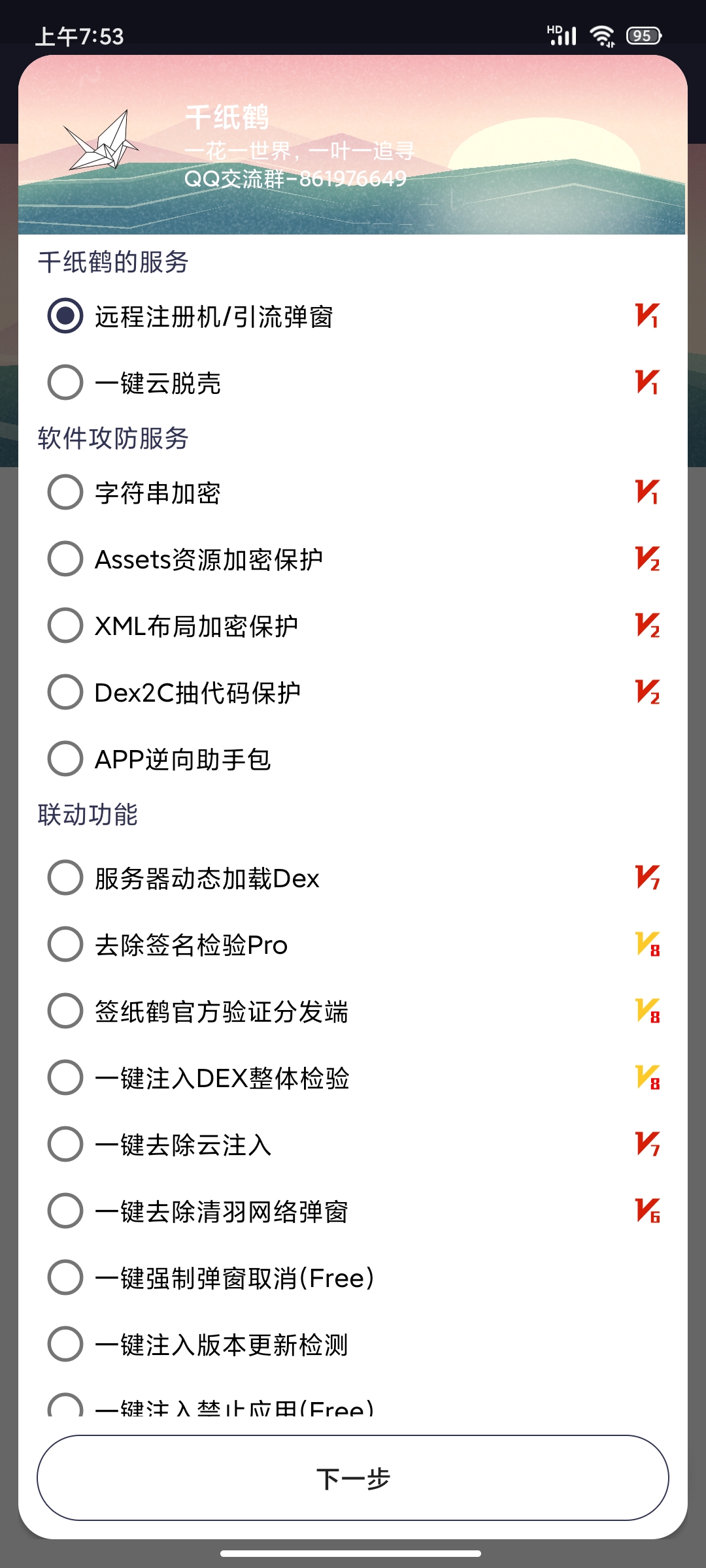Select APP逆向助手包 option
This screenshot has width=706, height=1568.
65,759
